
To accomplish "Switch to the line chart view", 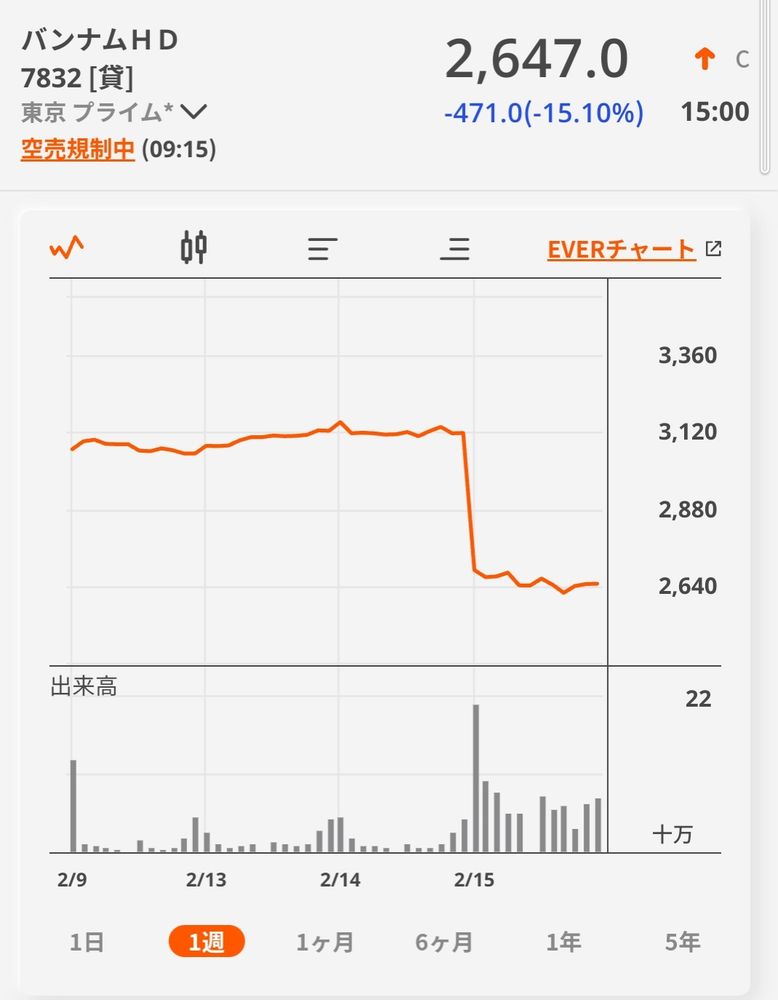I will 67,247.
